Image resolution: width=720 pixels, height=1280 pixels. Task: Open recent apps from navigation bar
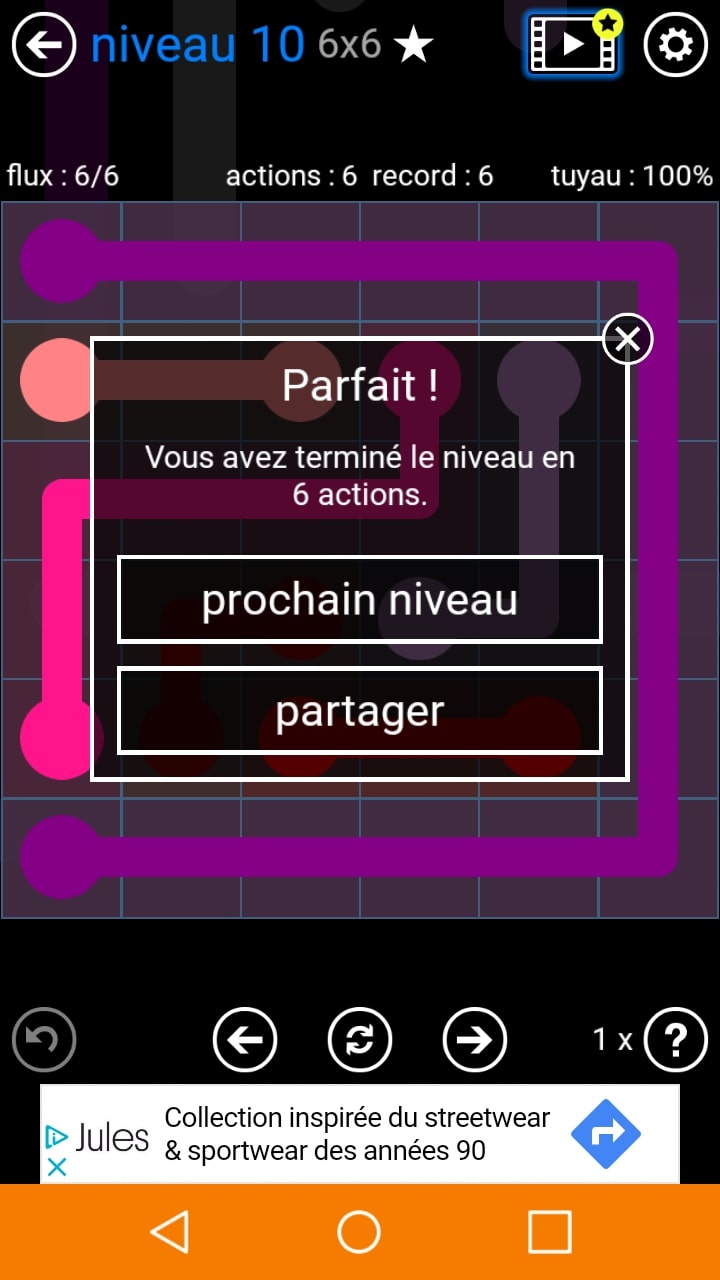click(549, 1232)
